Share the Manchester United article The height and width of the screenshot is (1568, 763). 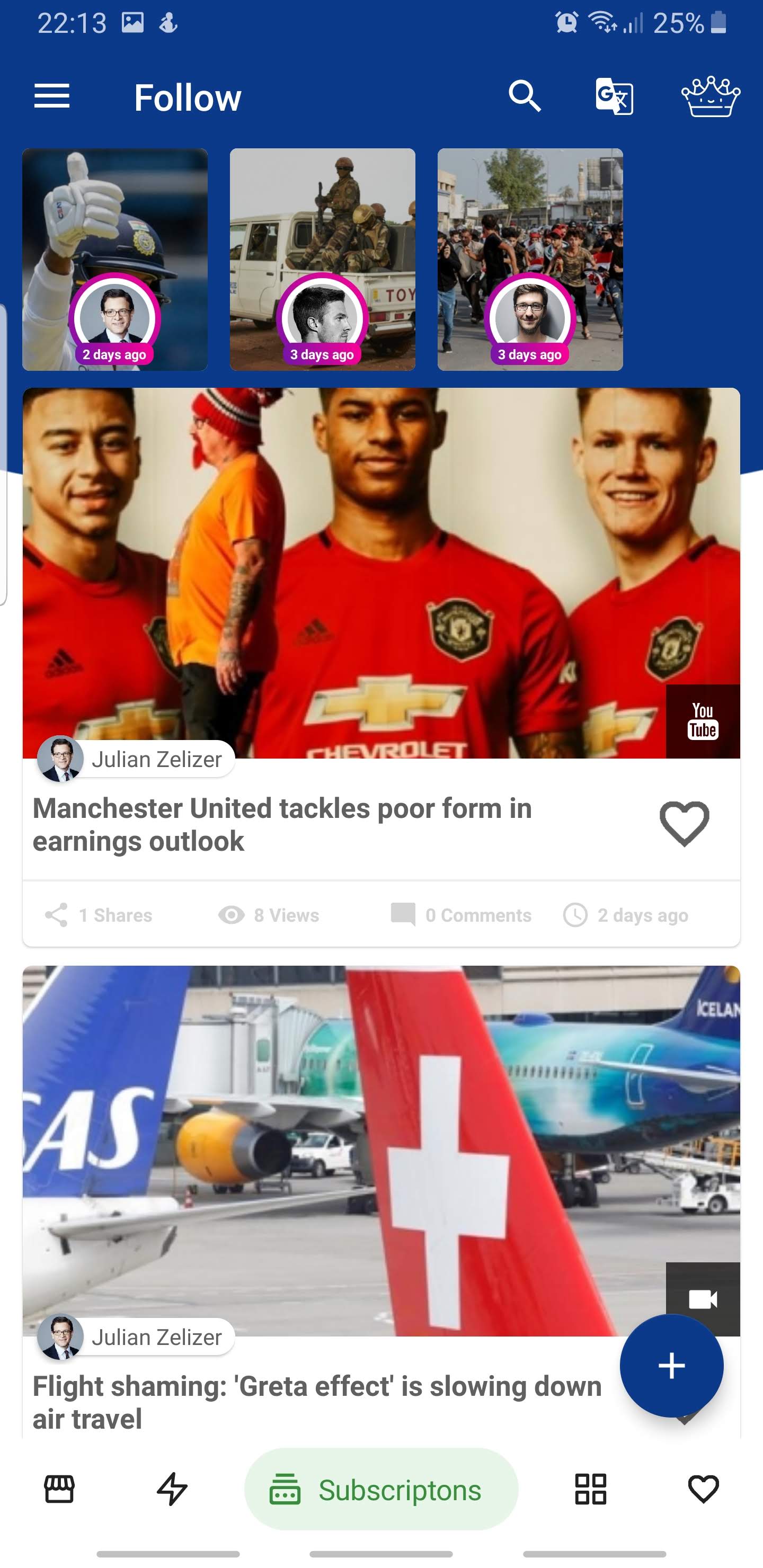[99, 915]
